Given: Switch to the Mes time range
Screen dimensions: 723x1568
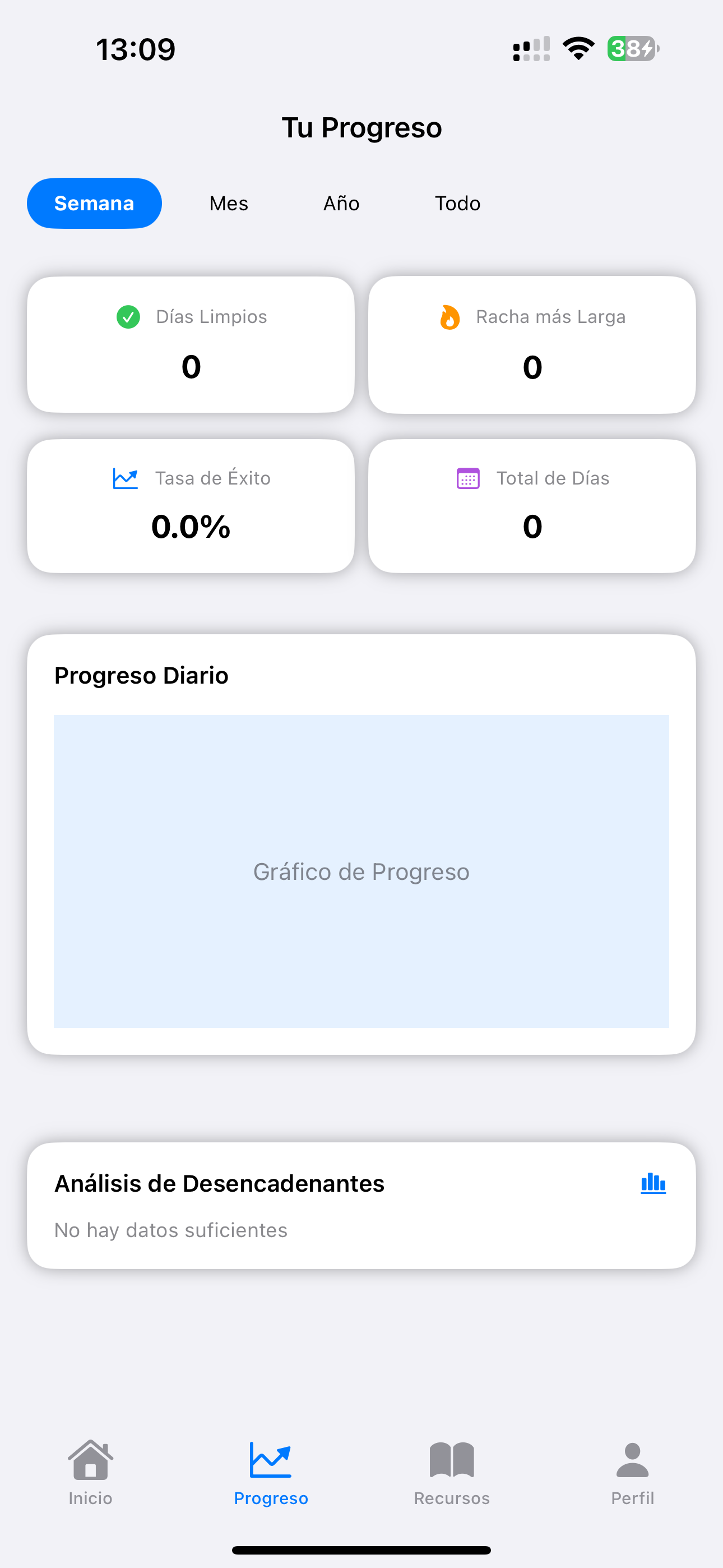Looking at the screenshot, I should [x=229, y=204].
